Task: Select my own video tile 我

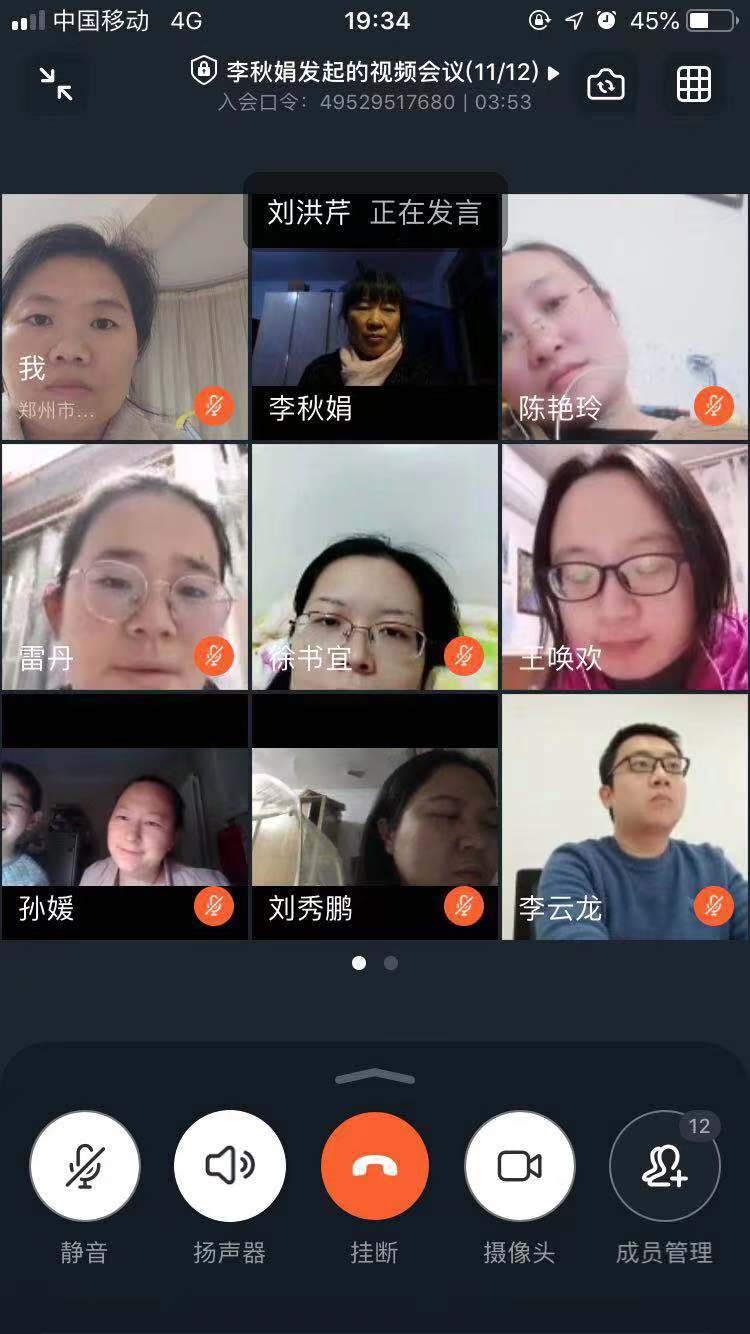Action: point(125,317)
